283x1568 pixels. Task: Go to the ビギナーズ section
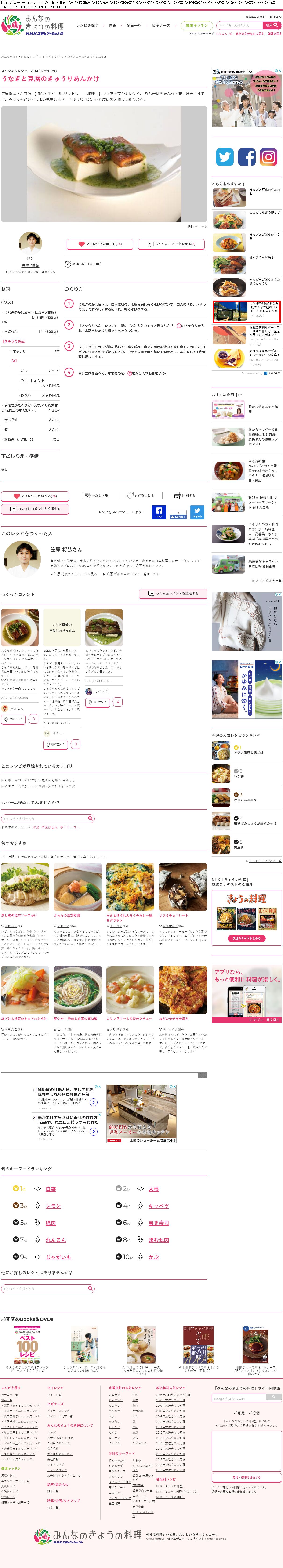[x=161, y=25]
